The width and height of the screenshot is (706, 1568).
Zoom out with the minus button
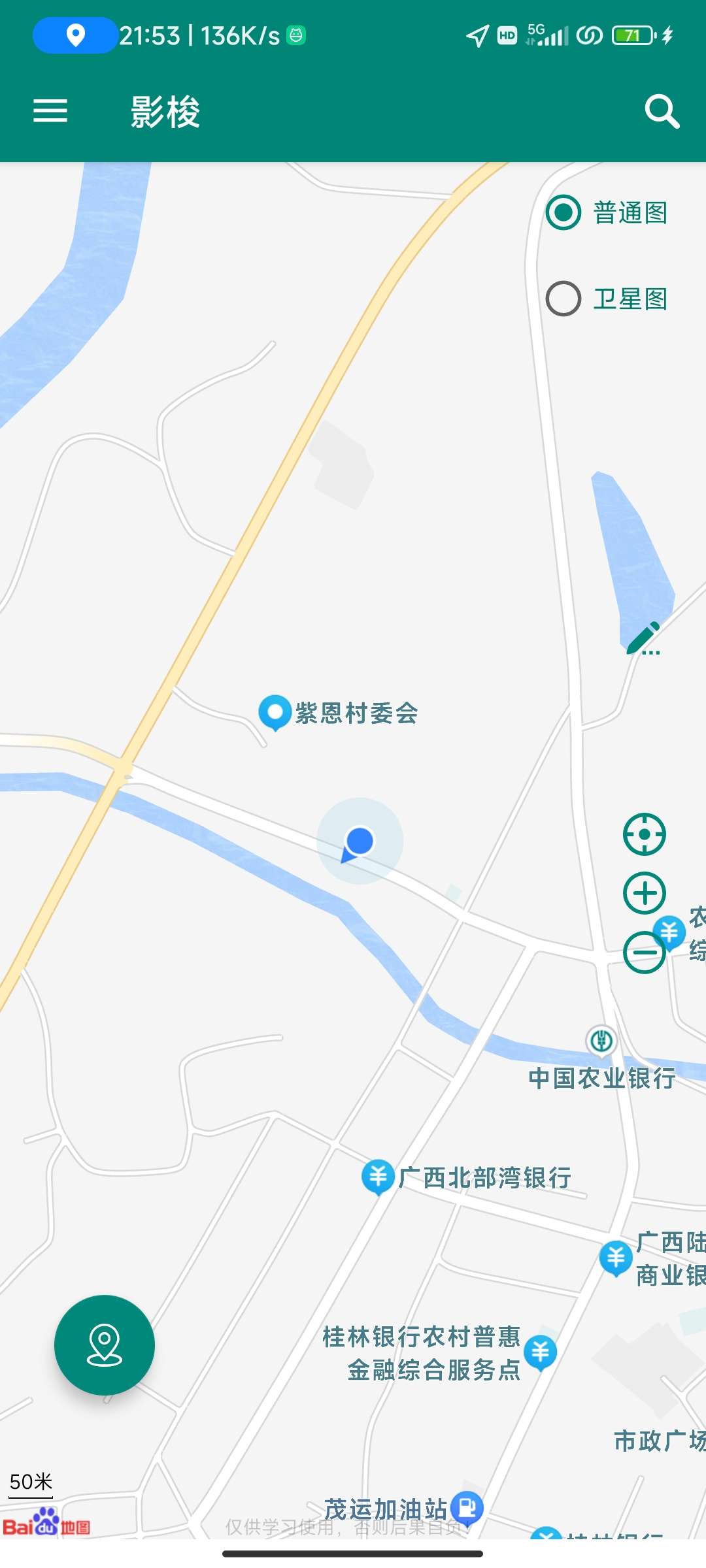[x=643, y=953]
